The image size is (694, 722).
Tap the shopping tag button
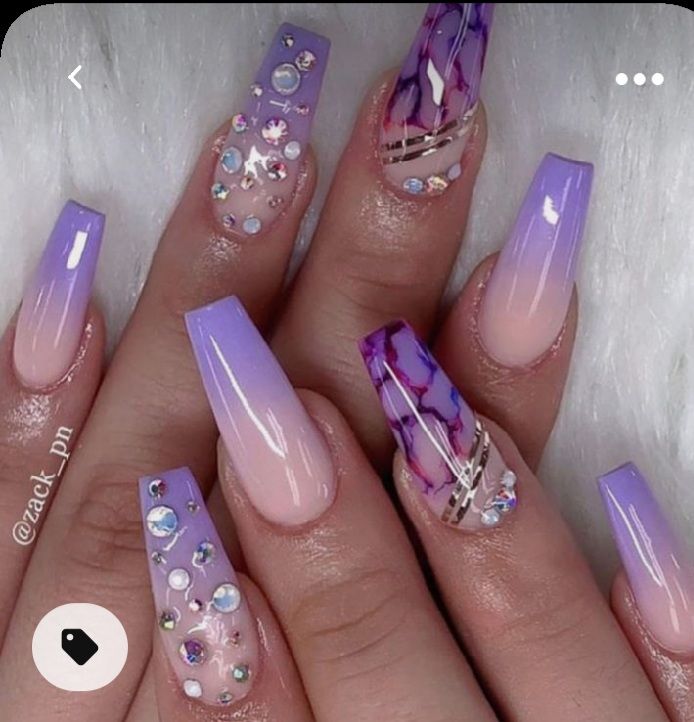tap(80, 647)
